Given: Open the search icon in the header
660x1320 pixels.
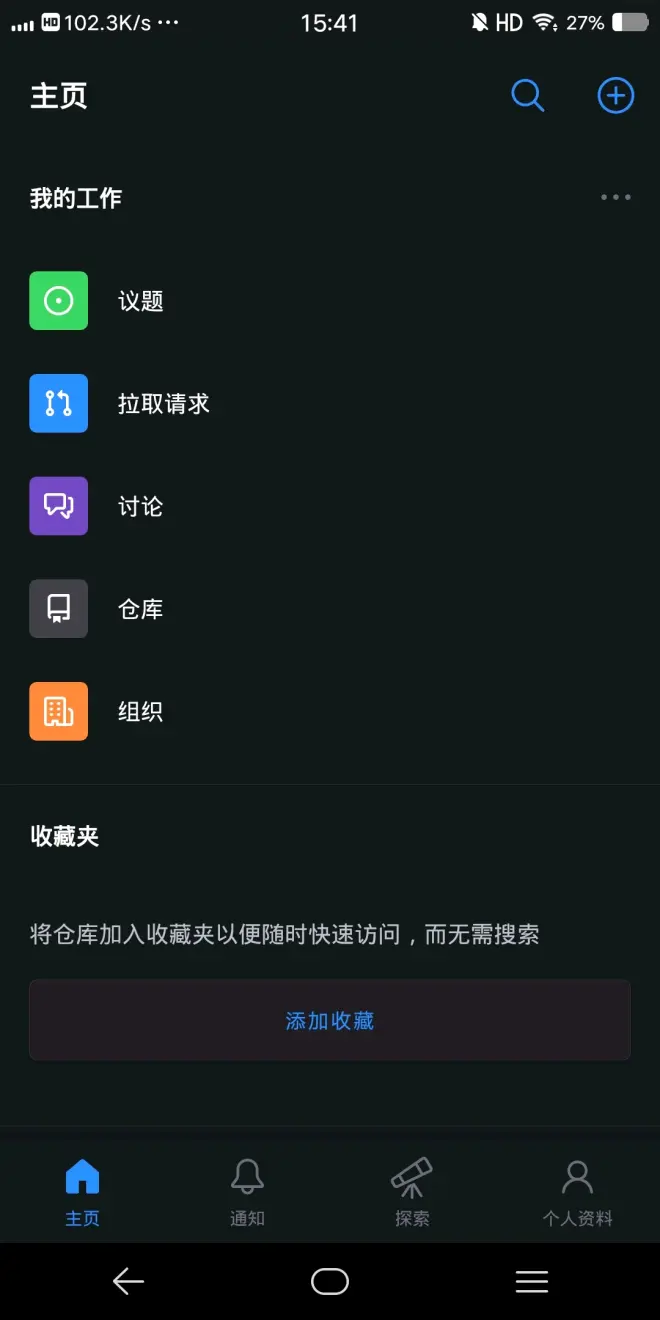Looking at the screenshot, I should [x=527, y=96].
